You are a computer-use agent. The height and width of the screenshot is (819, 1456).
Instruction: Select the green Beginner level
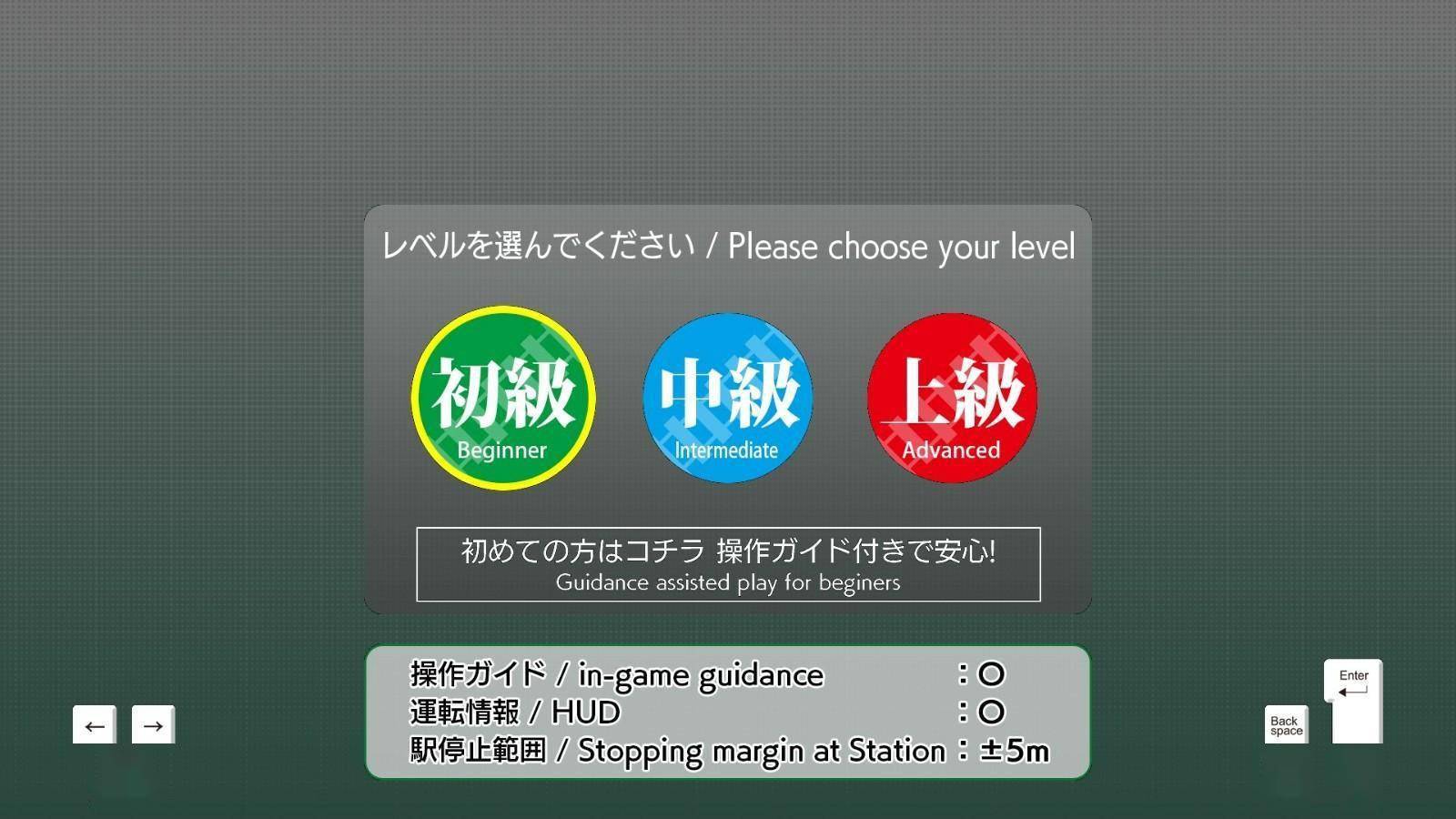coord(503,398)
